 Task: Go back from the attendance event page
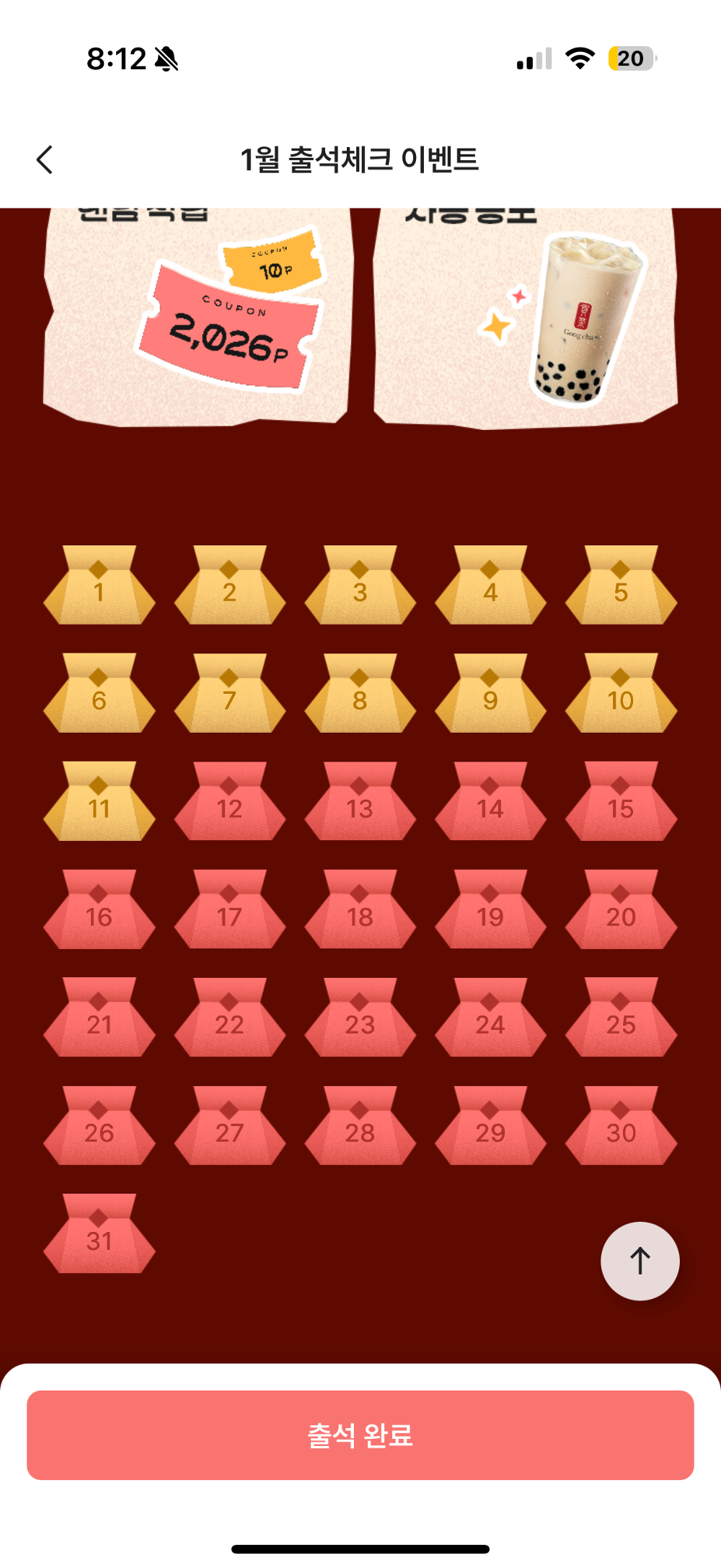tap(45, 159)
